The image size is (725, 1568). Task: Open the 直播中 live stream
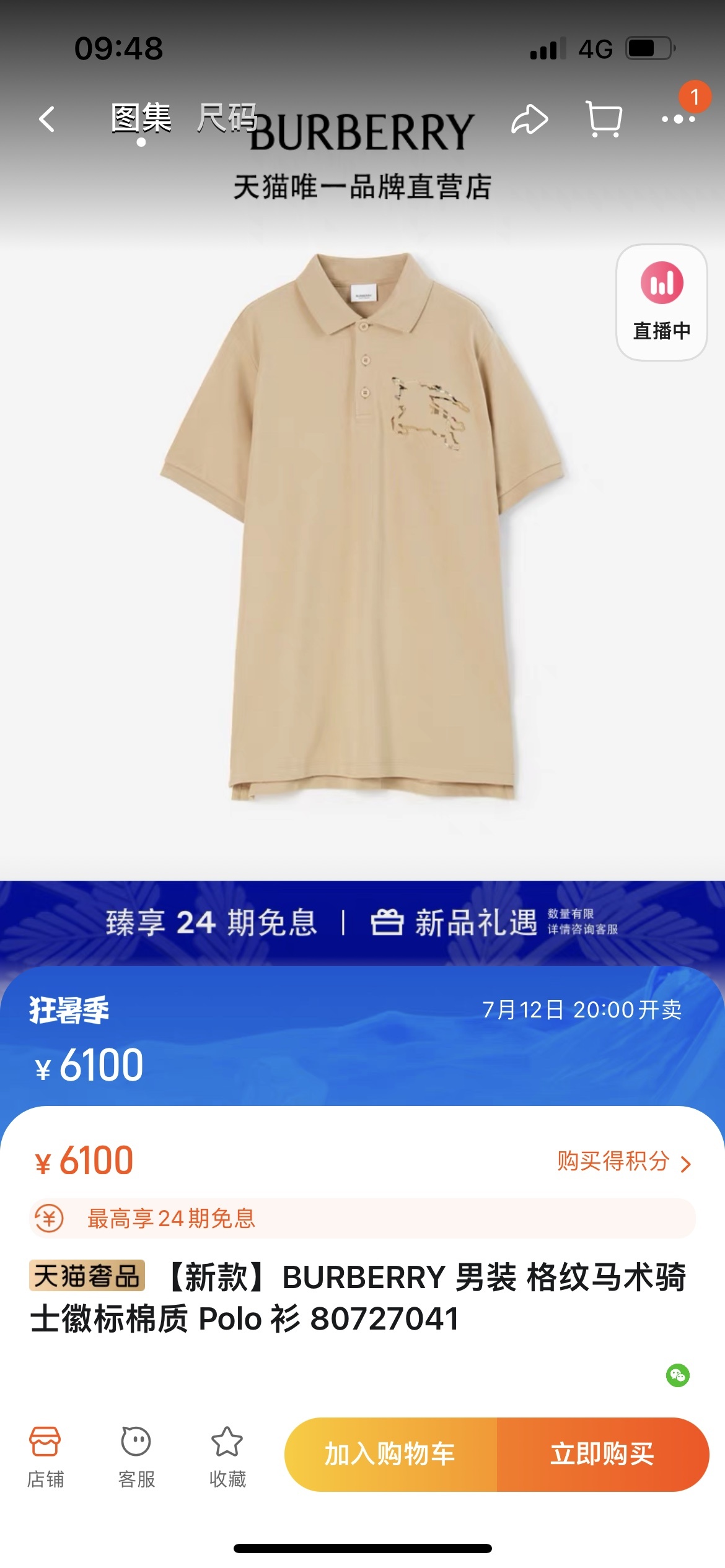click(x=661, y=302)
